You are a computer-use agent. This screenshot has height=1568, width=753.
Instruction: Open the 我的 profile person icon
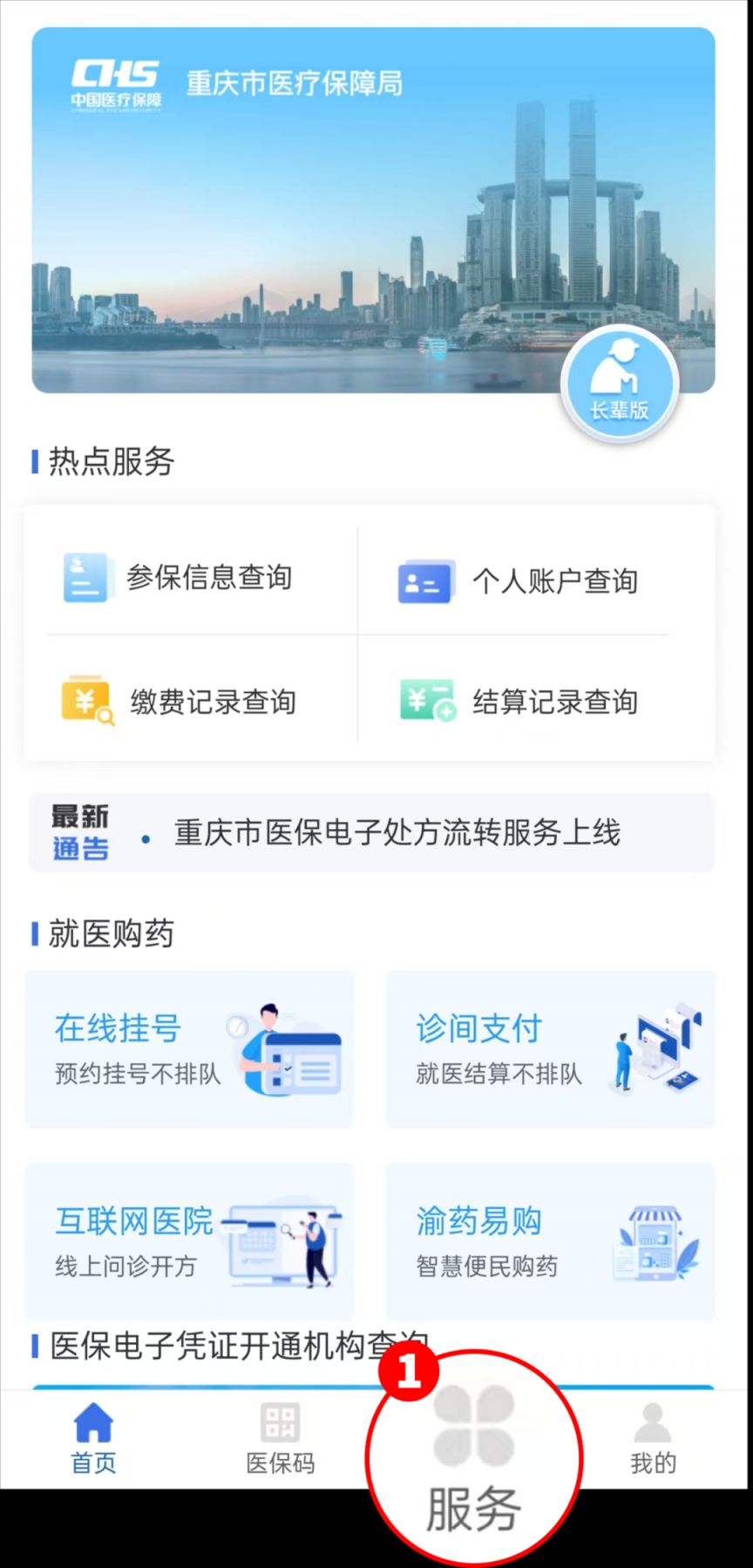coord(652,1422)
